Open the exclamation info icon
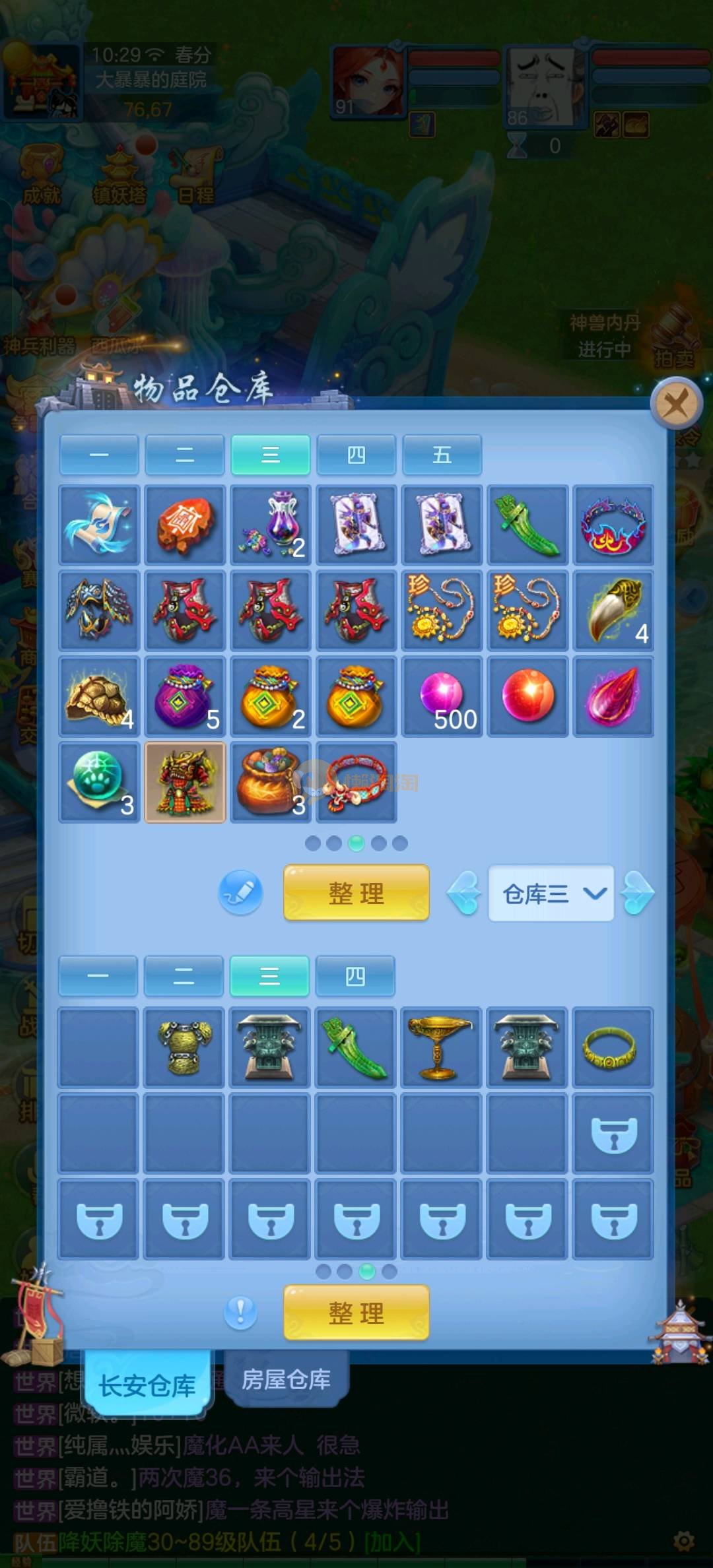The height and width of the screenshot is (1568, 713). [x=240, y=1311]
